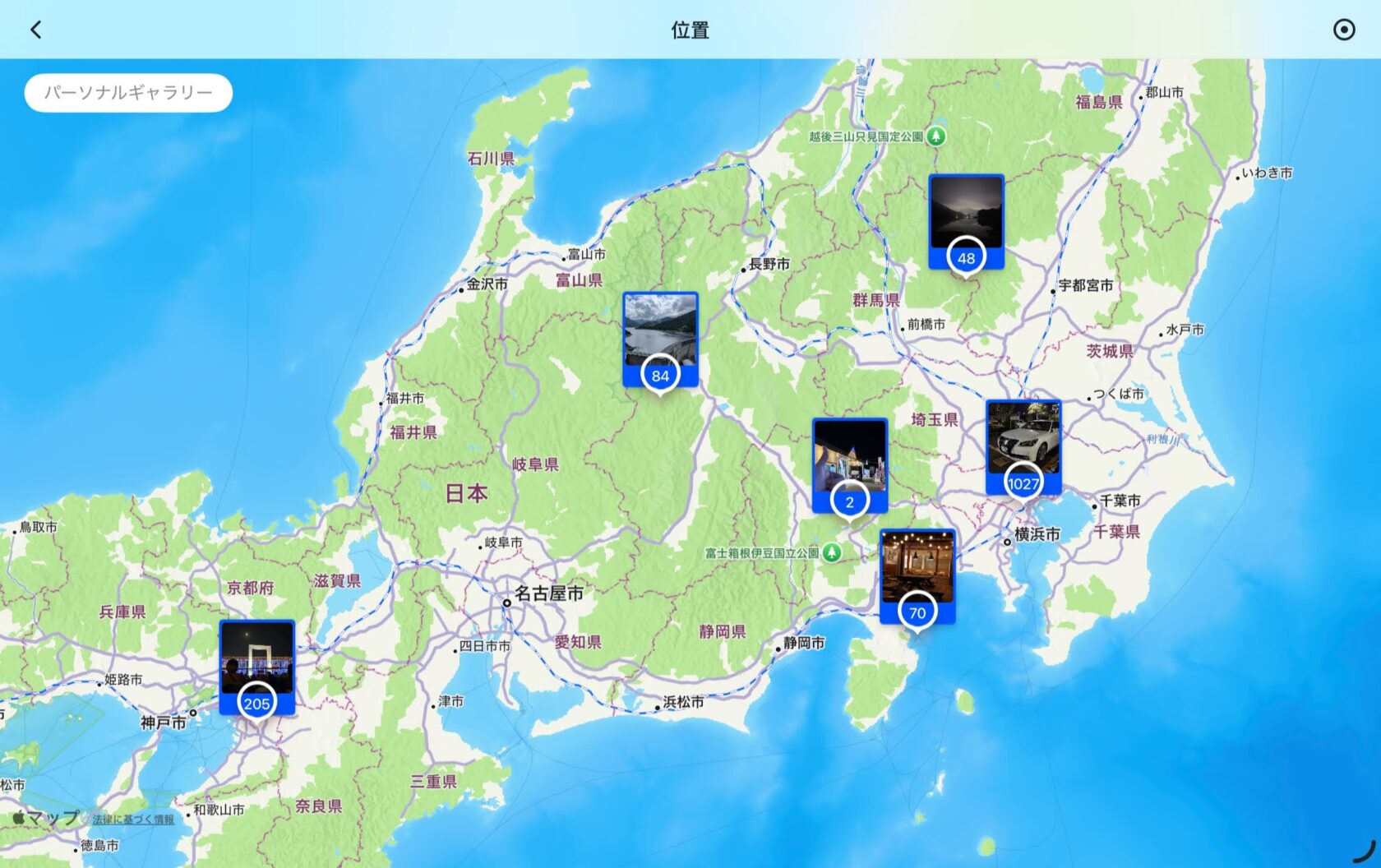Open the 法律に基づく情報 legal link
This screenshot has width=1381, height=868.
coord(133,820)
